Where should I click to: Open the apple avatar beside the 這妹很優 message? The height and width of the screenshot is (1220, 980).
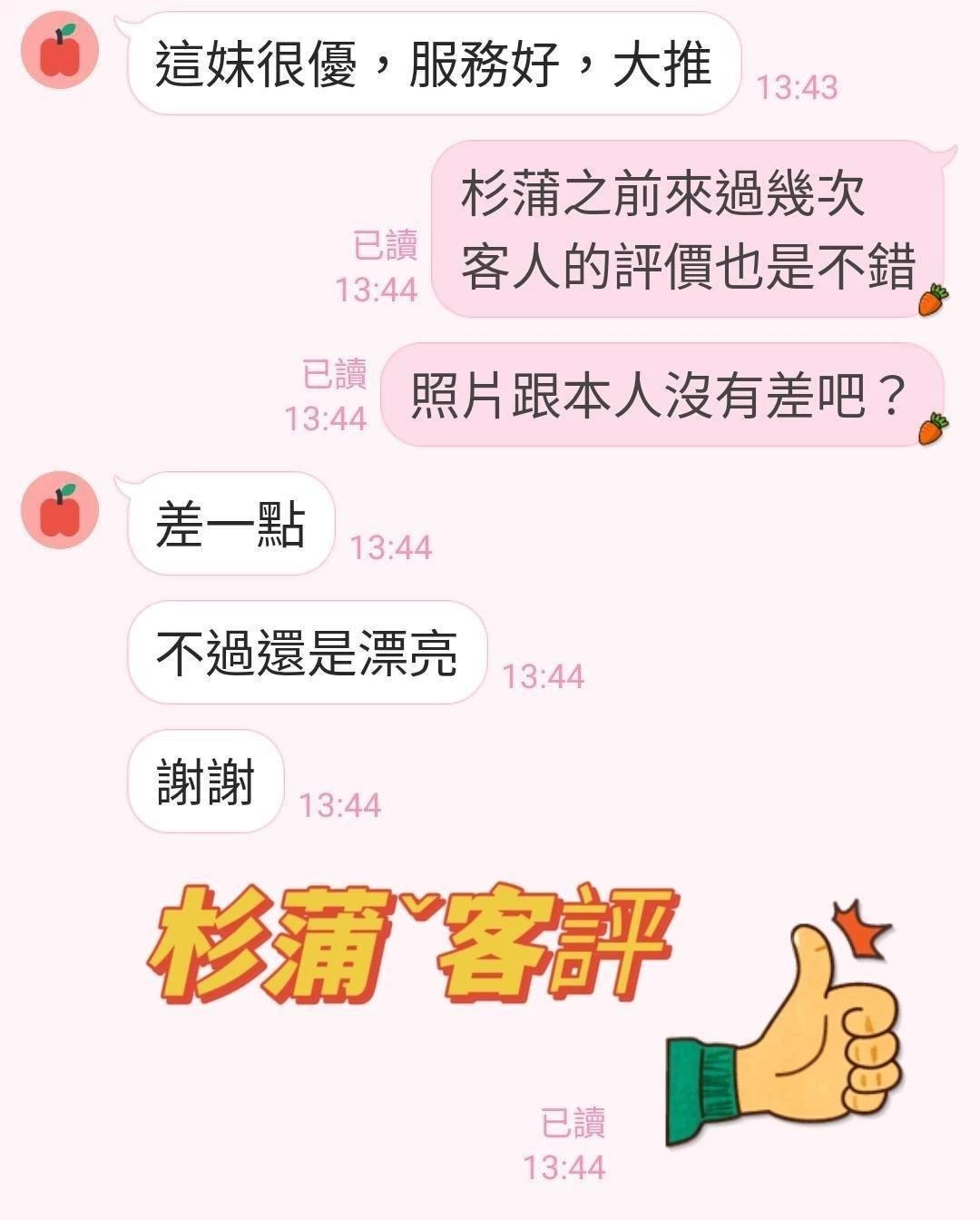pos(60,52)
